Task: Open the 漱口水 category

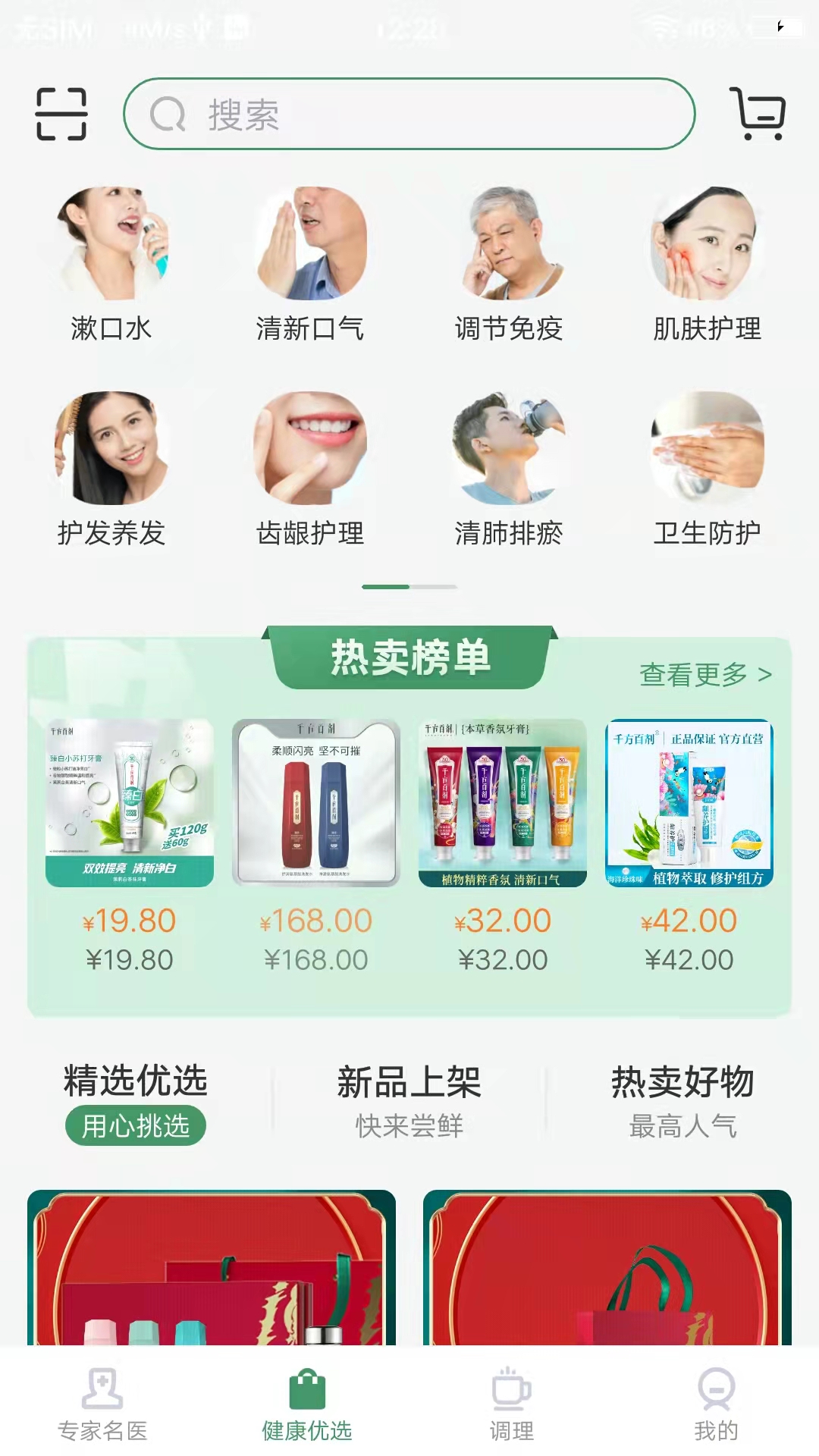Action: point(111,263)
